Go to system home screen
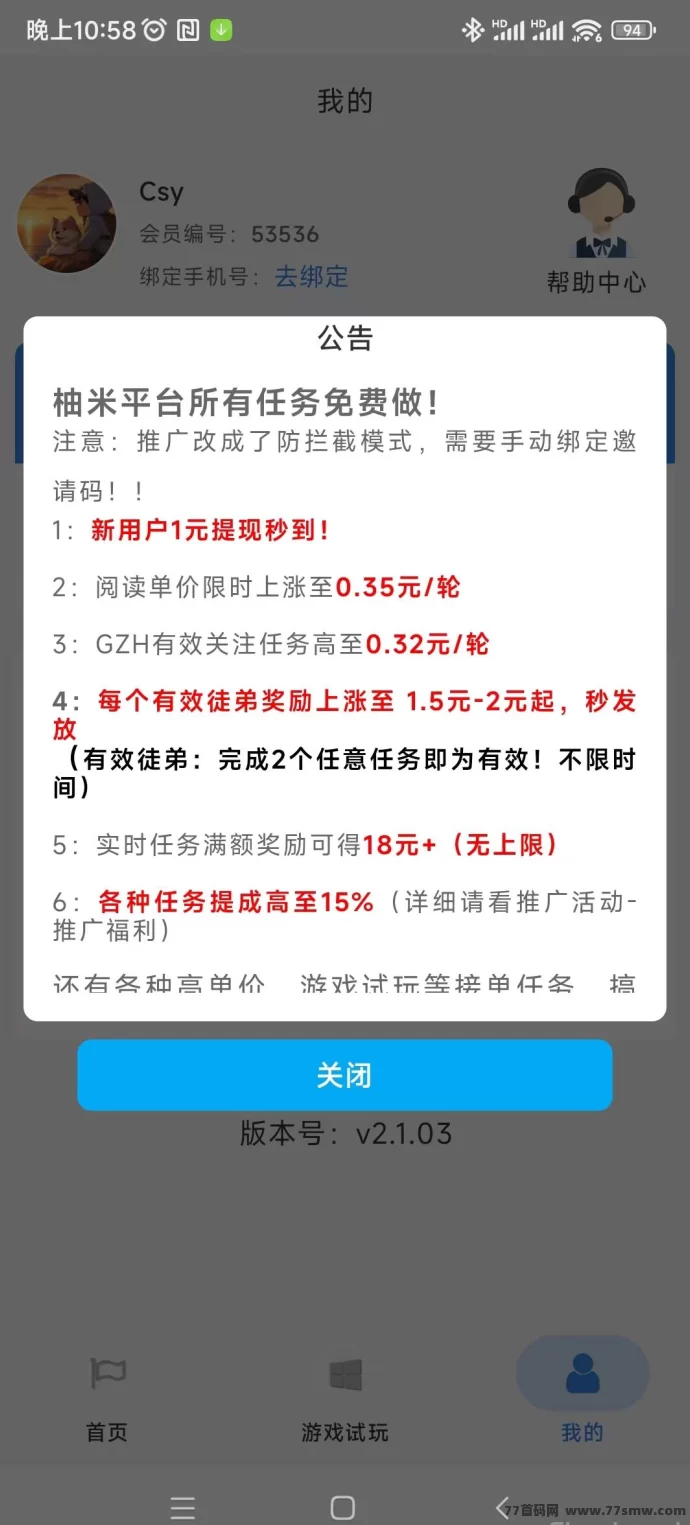Viewport: 690px width, 1525px height. pyautogui.click(x=343, y=1507)
